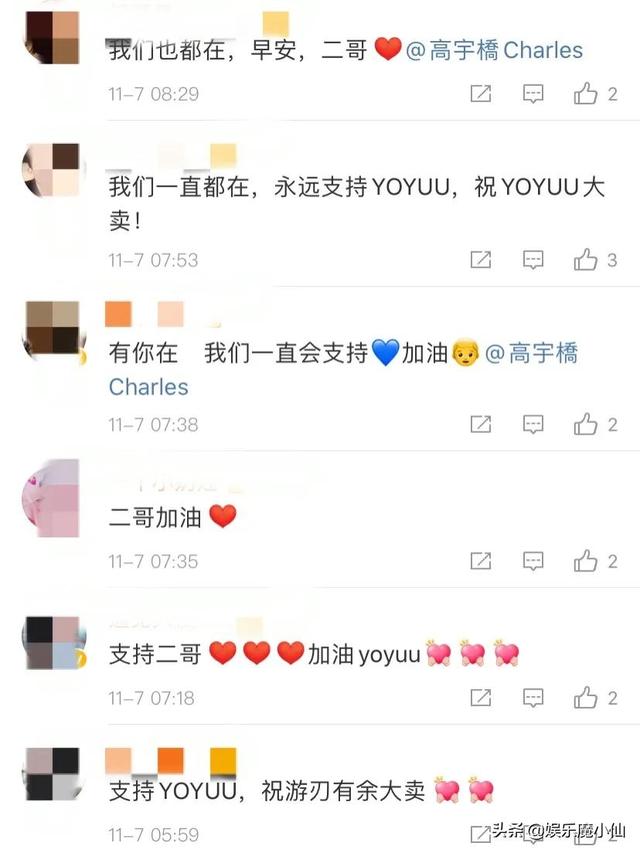Repost the comment posted at 11-7 07:53
This screenshot has width=640, height=853.
(481, 260)
